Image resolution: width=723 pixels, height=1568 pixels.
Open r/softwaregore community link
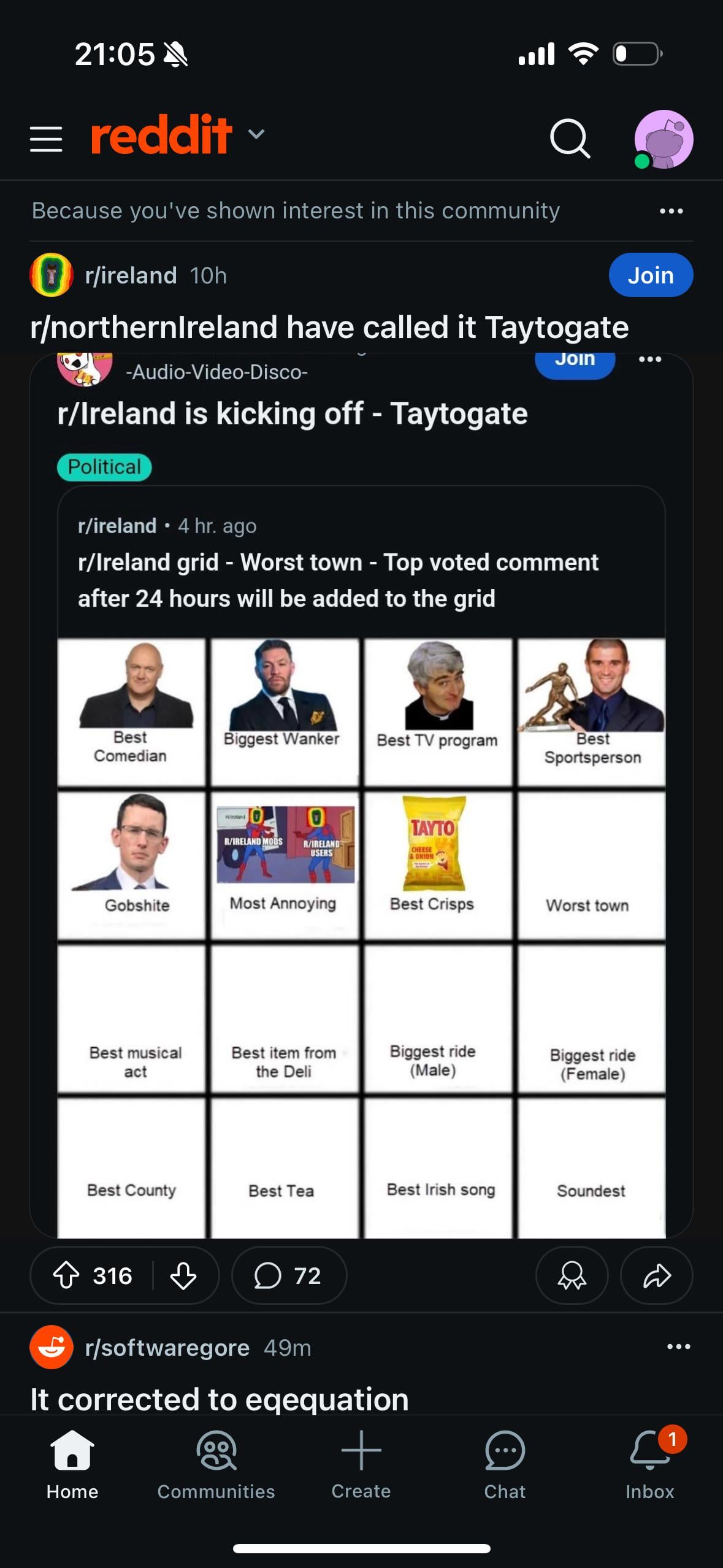pos(167,1348)
